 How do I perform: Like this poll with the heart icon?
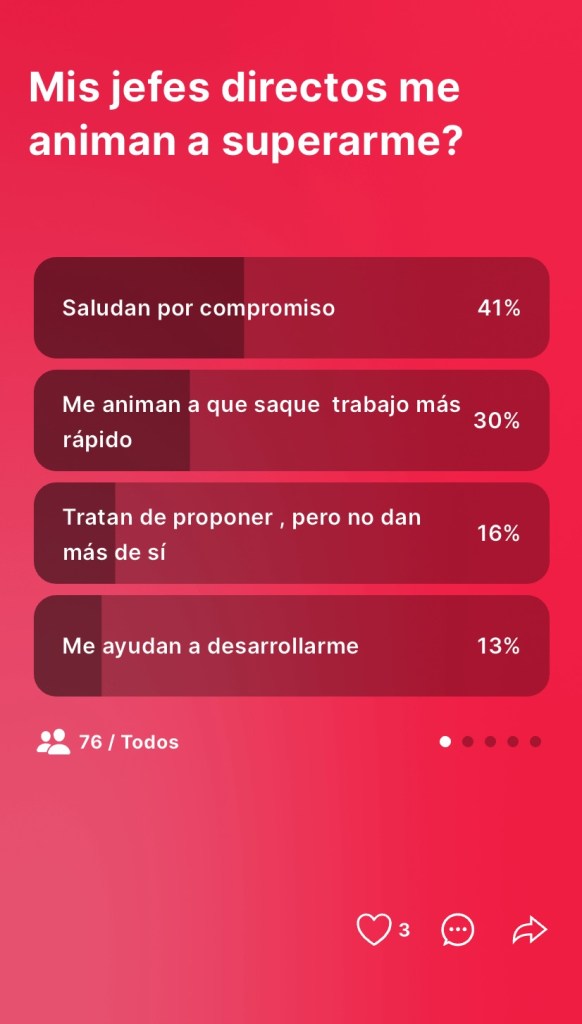(374, 929)
